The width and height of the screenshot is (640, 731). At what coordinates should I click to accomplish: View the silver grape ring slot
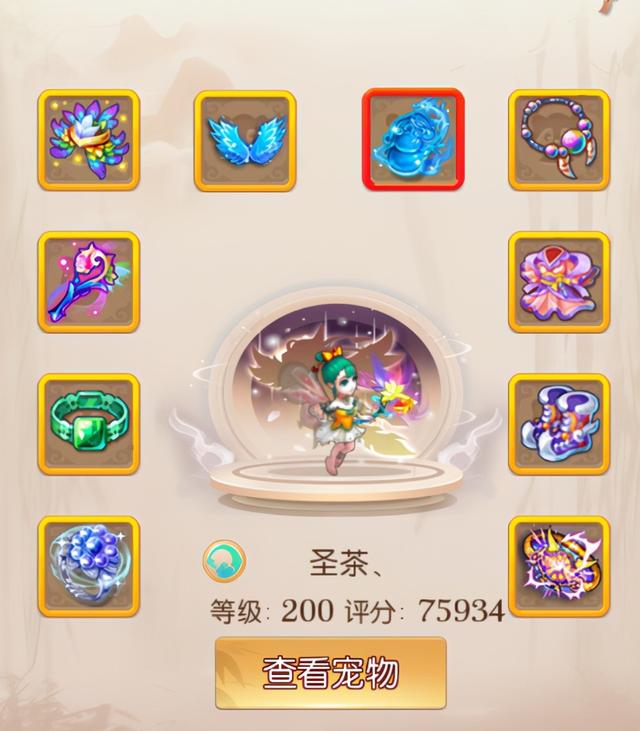89,566
